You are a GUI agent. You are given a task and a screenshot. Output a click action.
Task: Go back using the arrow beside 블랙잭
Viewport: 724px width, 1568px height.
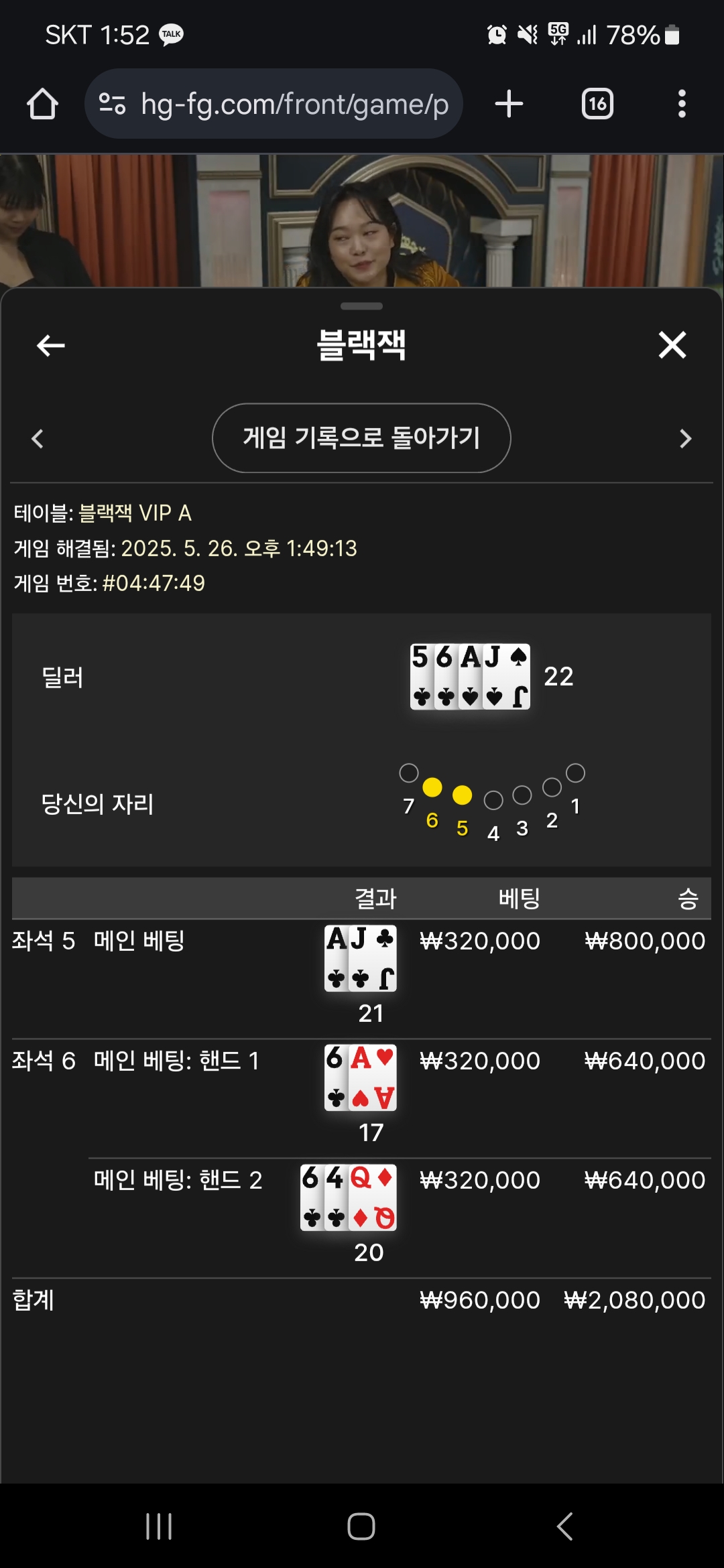(50, 346)
